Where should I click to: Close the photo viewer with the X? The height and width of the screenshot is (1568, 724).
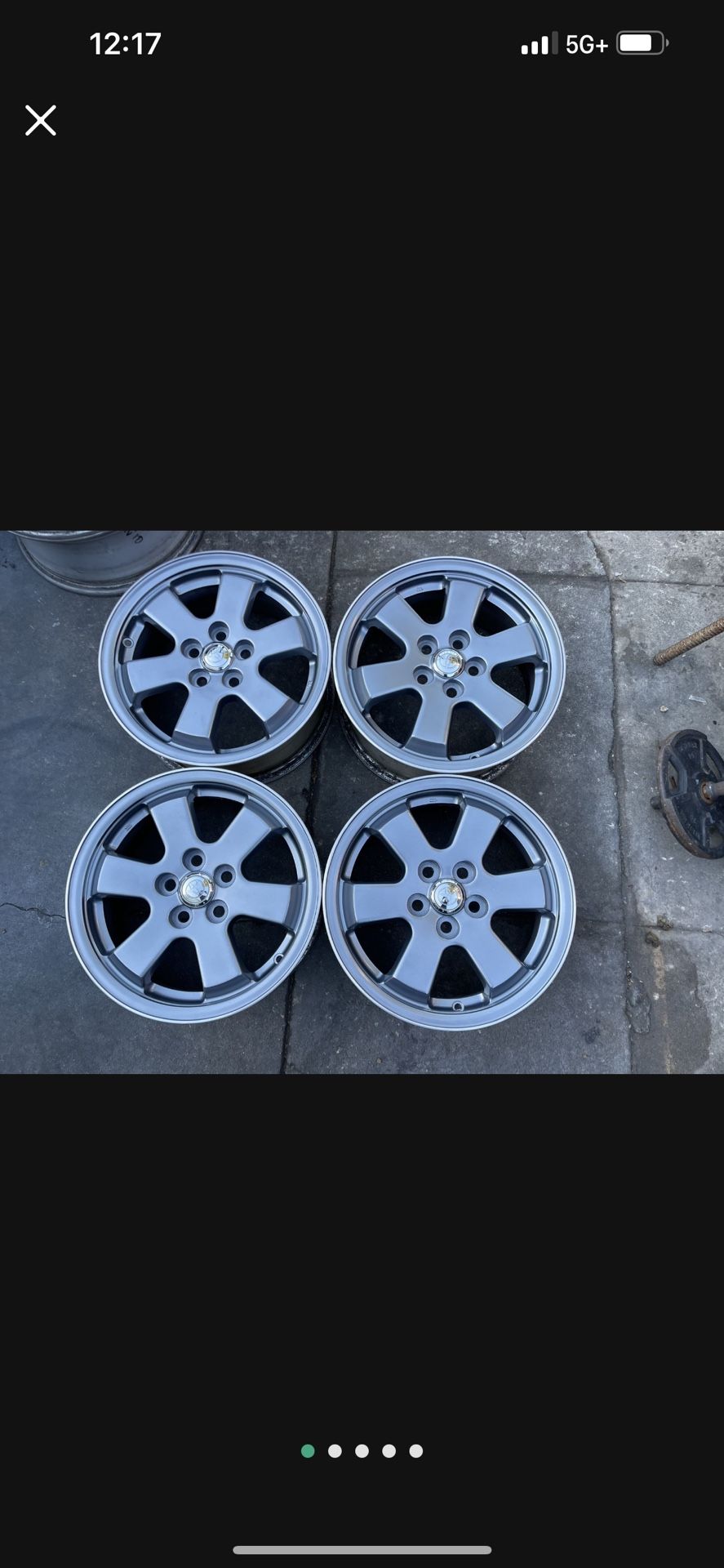(39, 120)
